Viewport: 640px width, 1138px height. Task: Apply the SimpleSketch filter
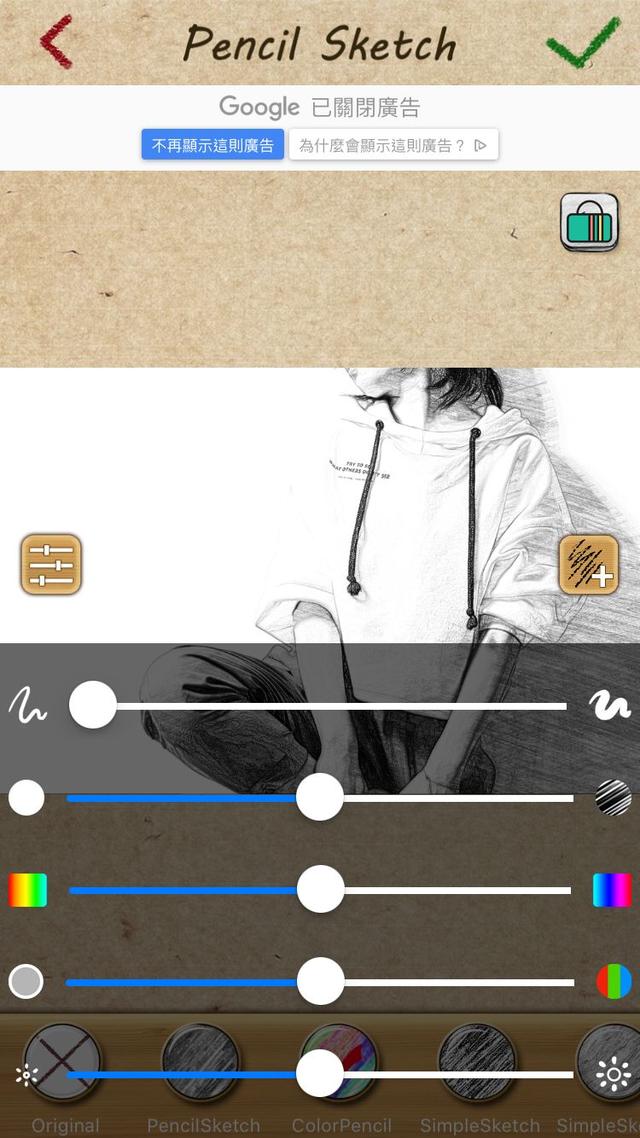[477, 1063]
